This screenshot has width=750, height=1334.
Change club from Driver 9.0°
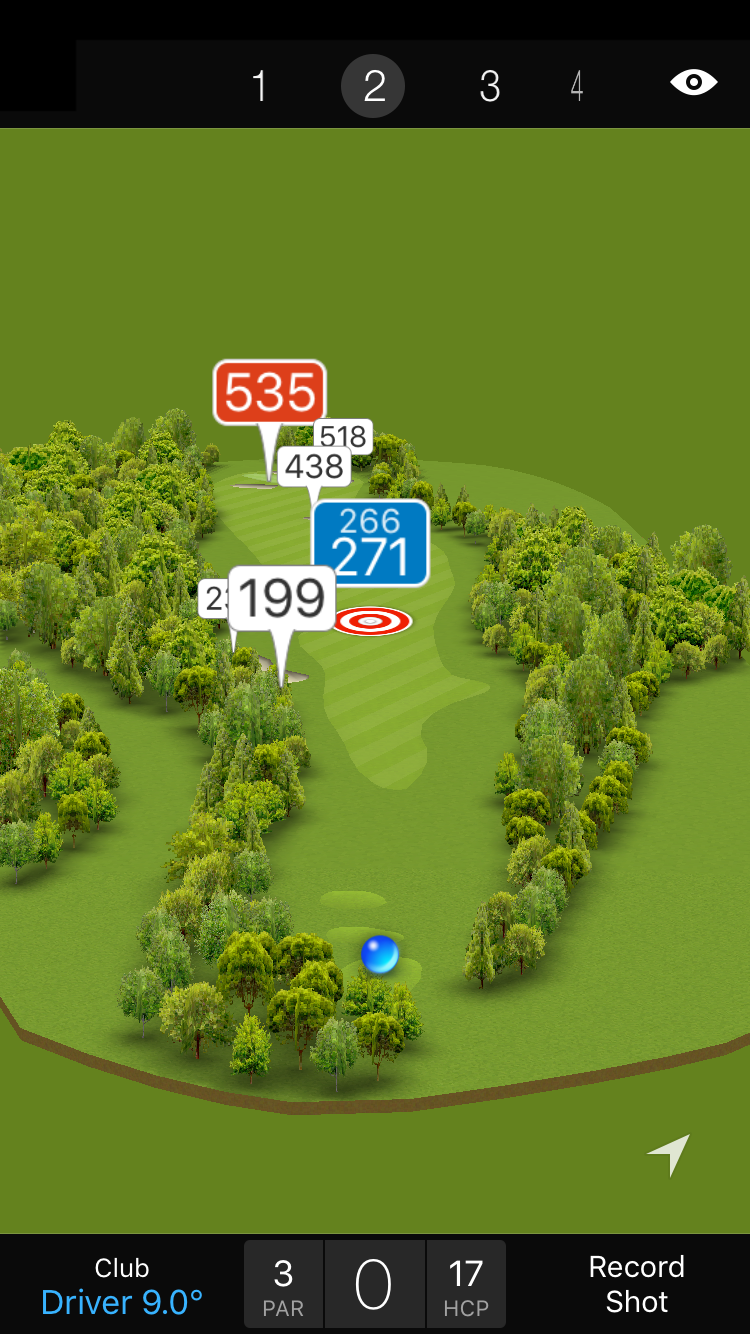(122, 1286)
